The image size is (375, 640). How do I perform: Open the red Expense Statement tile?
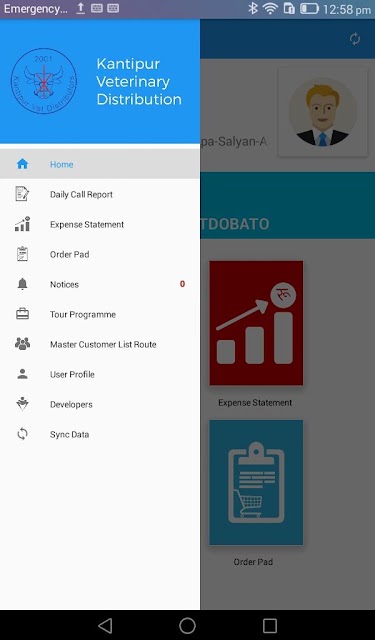tap(256, 323)
